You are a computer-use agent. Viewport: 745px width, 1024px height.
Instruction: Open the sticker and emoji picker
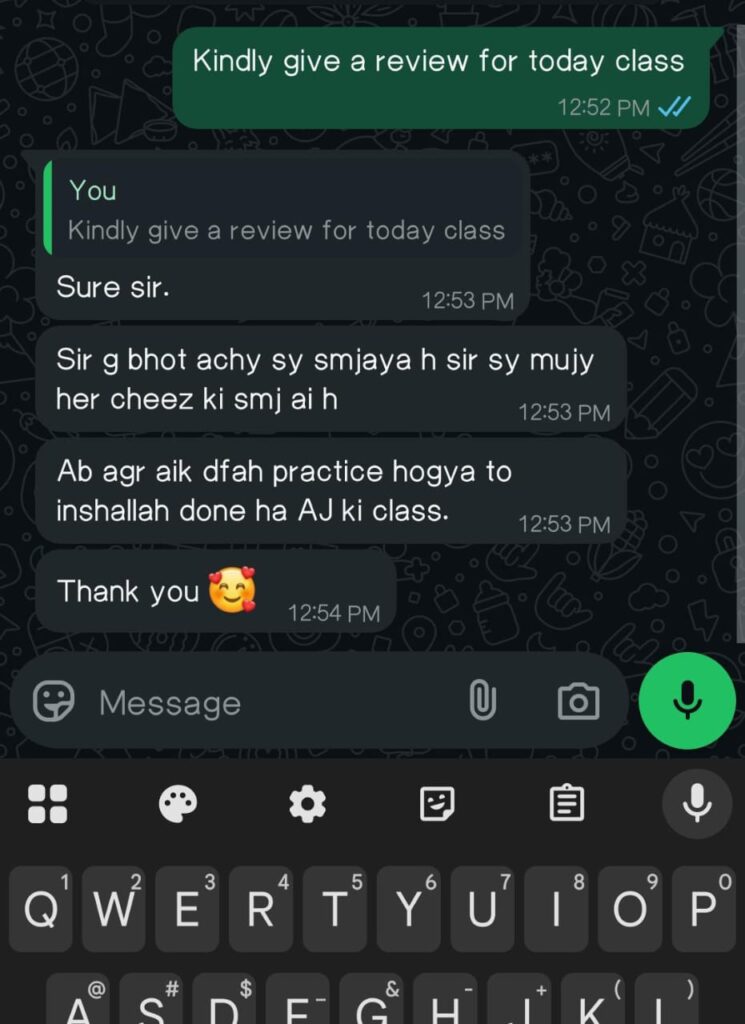[x=54, y=702]
